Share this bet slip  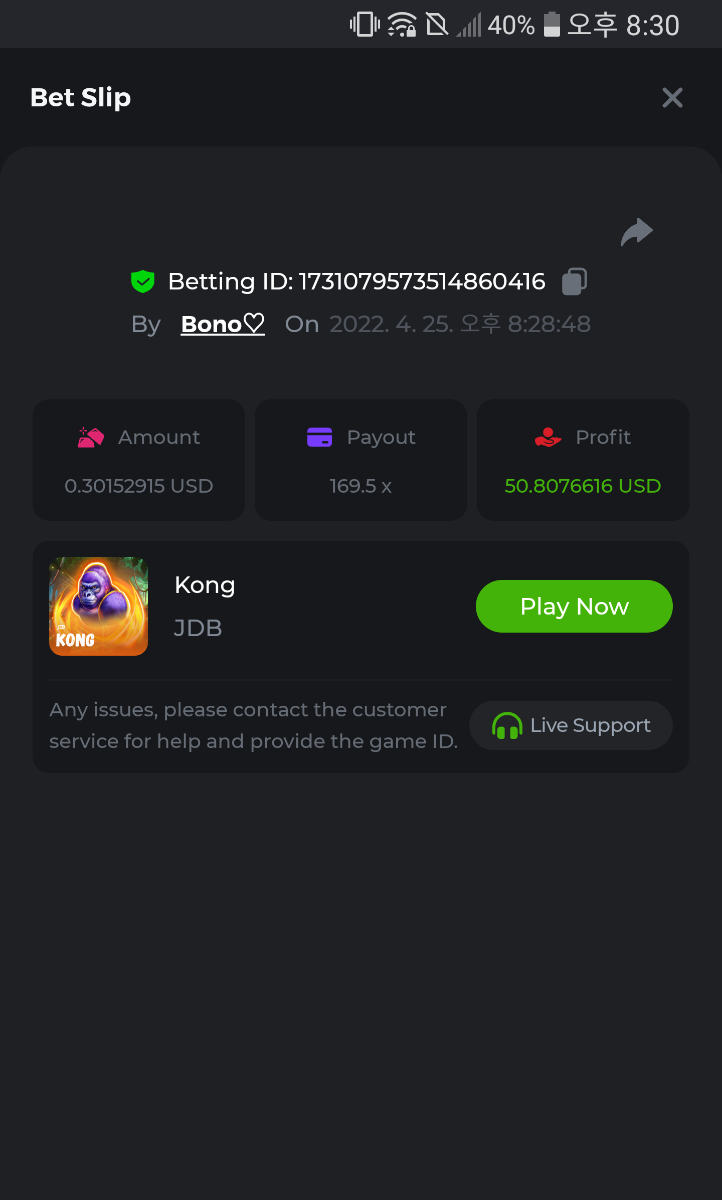click(x=636, y=233)
